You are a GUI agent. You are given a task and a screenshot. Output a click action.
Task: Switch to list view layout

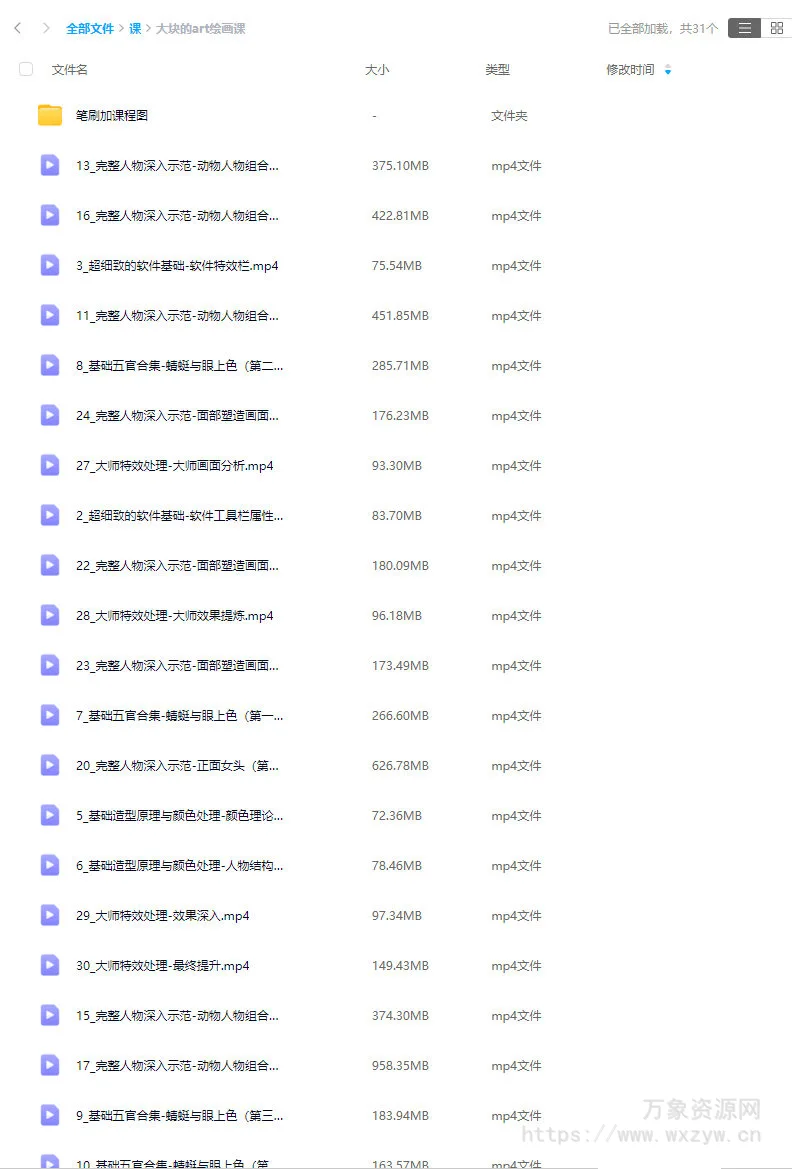(x=744, y=28)
